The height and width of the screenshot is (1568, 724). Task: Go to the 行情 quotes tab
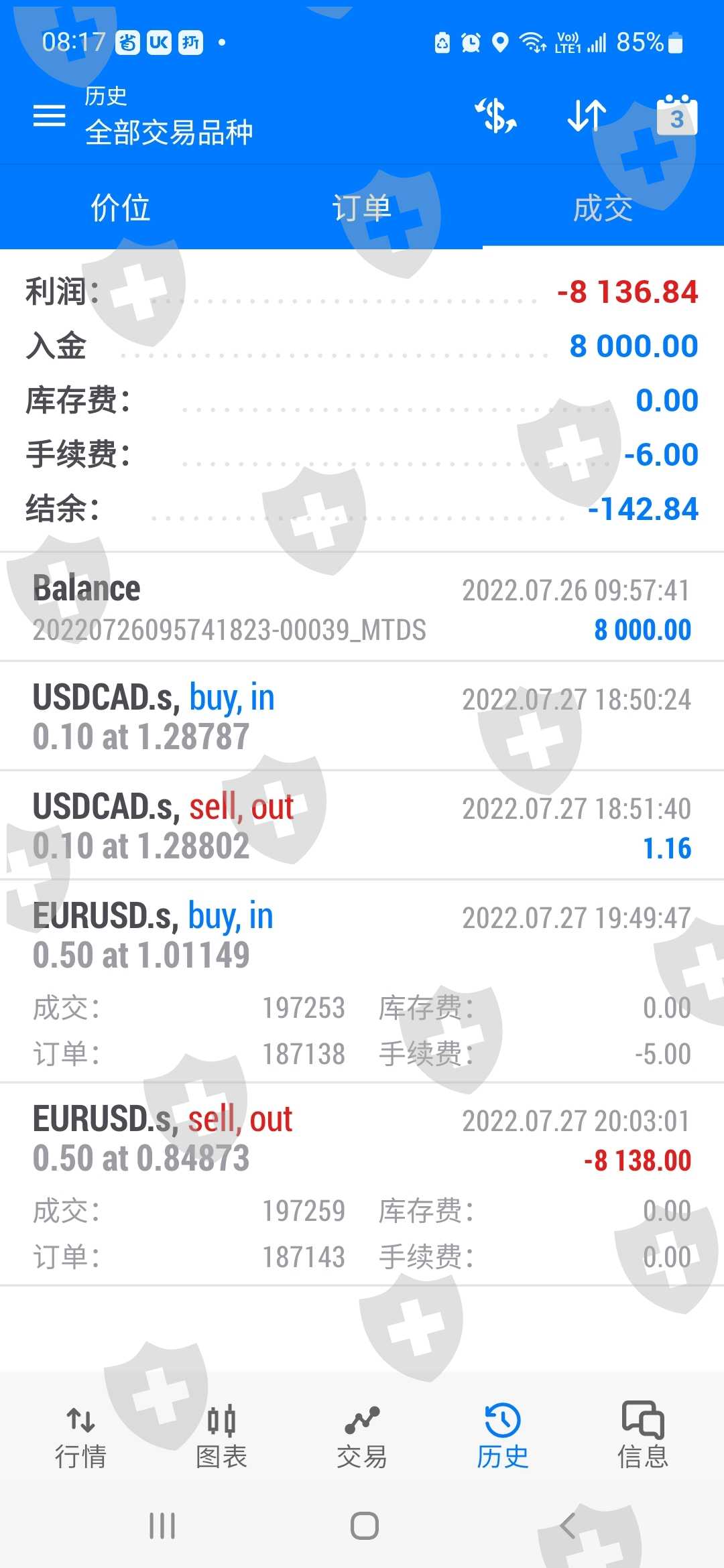(80, 1437)
